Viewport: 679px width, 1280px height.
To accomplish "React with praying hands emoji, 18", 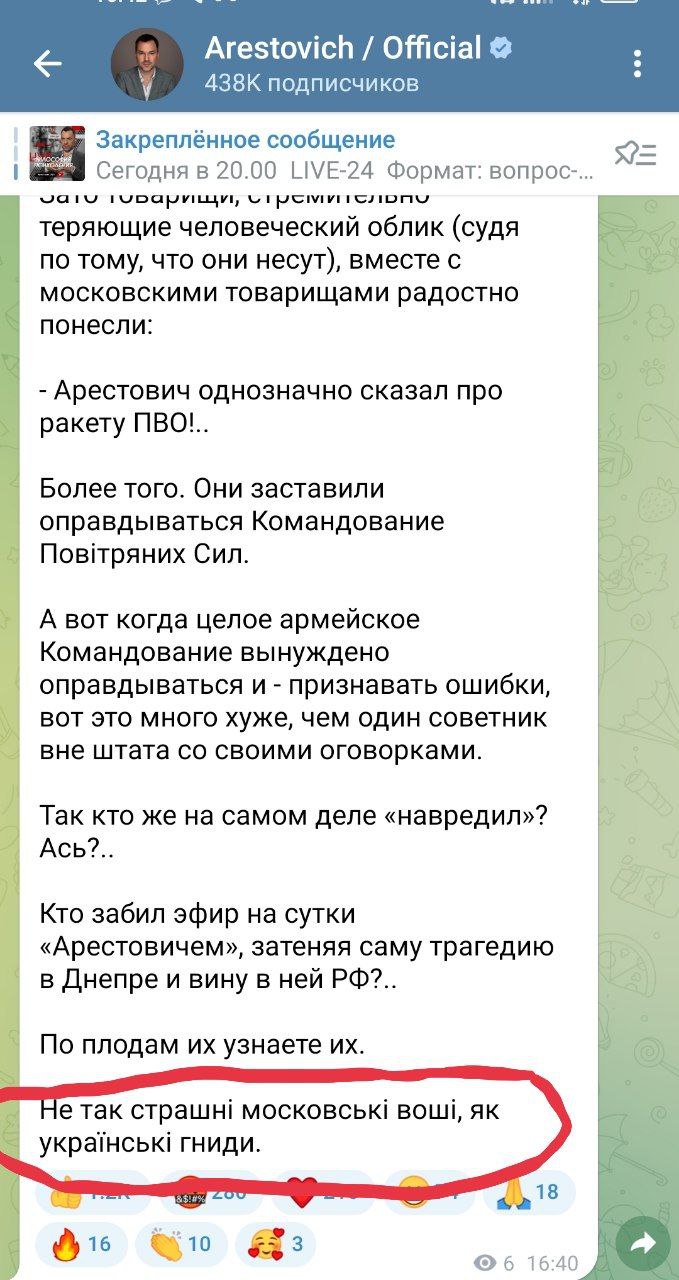I will coord(529,1193).
